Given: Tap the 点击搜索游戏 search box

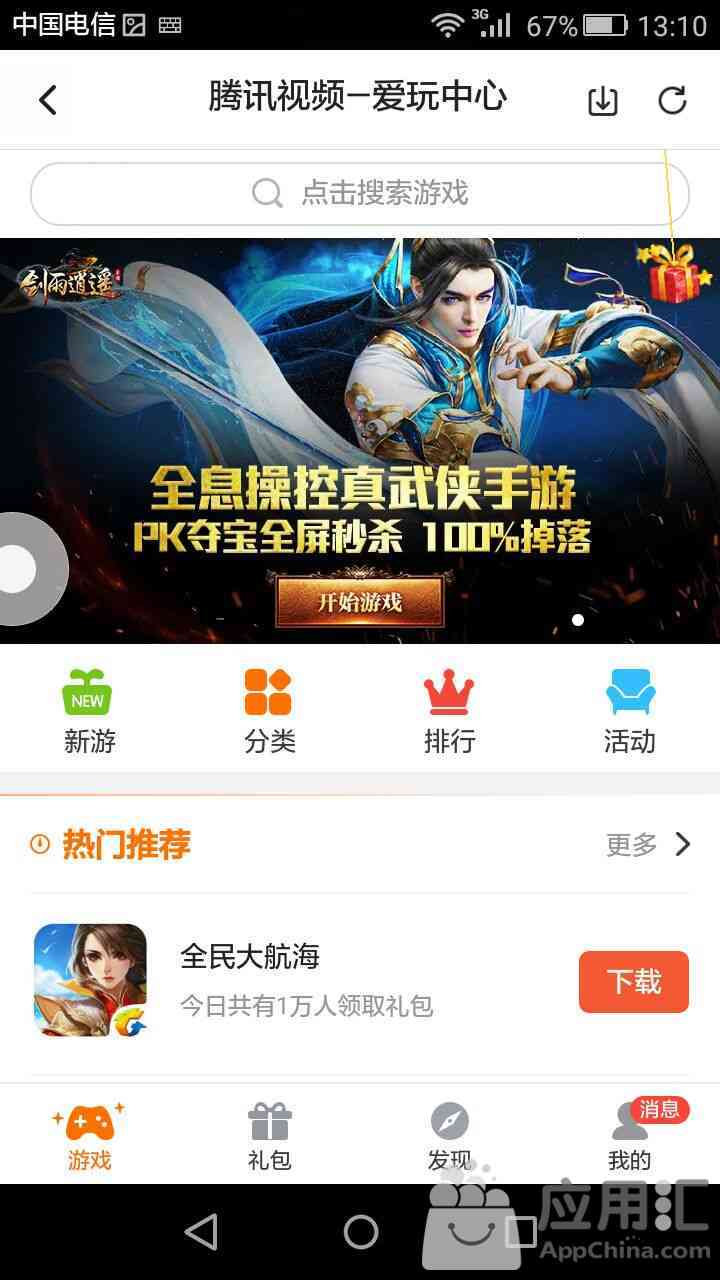Looking at the screenshot, I should click(x=360, y=193).
